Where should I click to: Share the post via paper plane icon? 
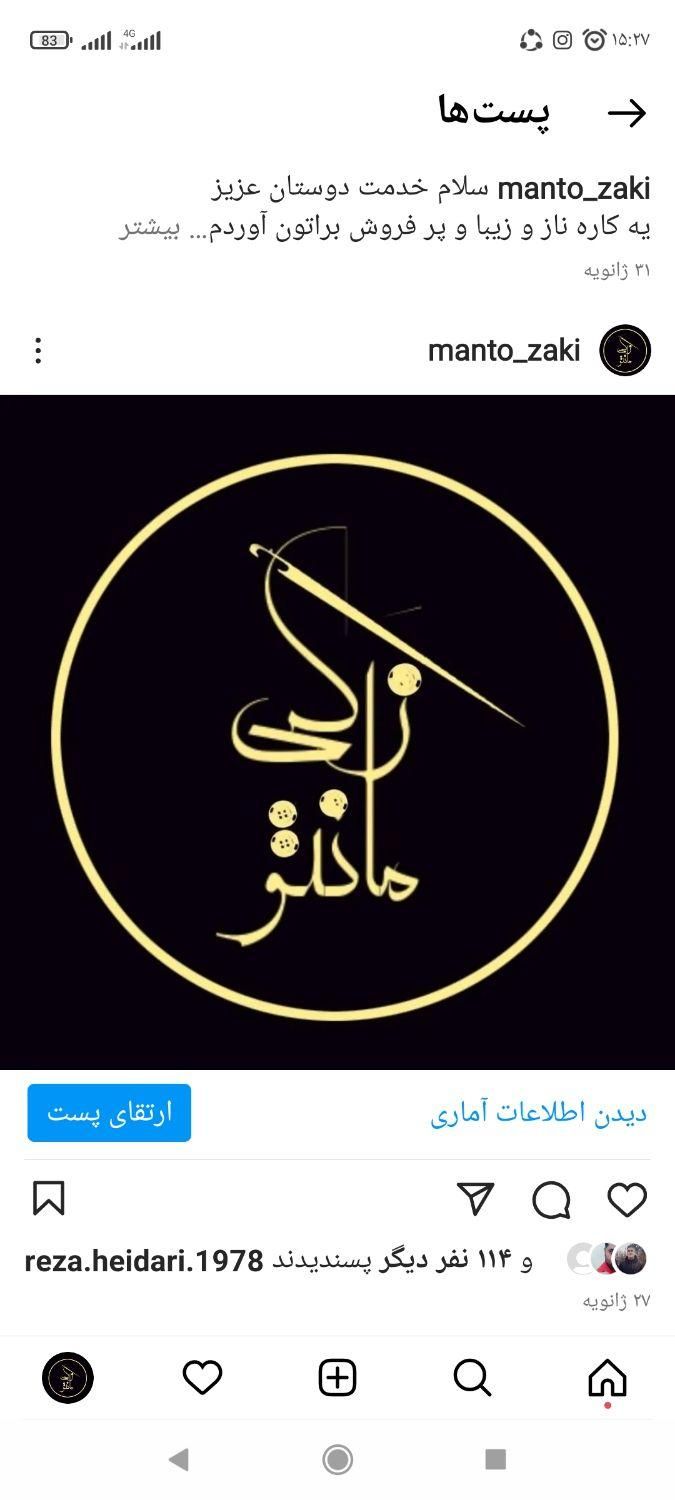click(475, 1198)
